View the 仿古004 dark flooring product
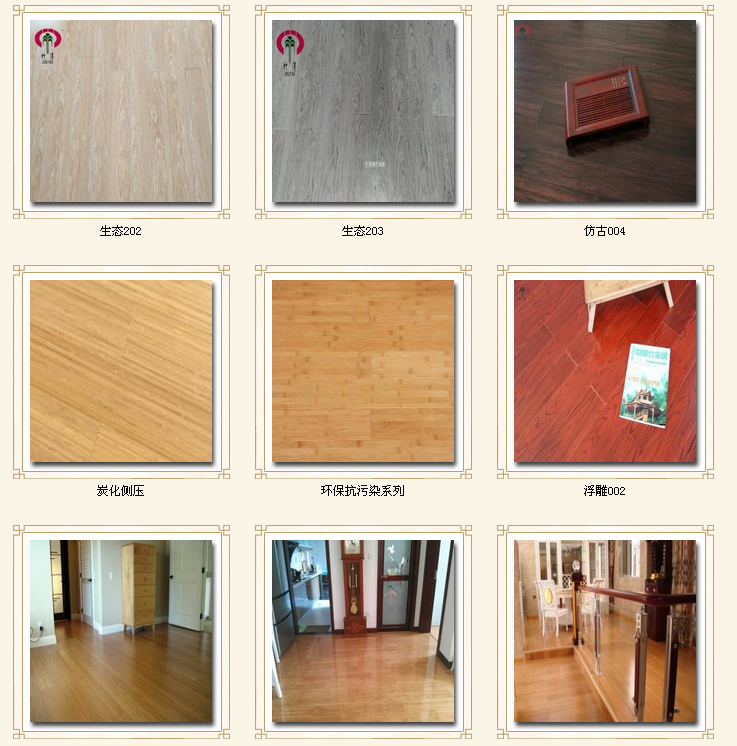 pyautogui.click(x=605, y=111)
